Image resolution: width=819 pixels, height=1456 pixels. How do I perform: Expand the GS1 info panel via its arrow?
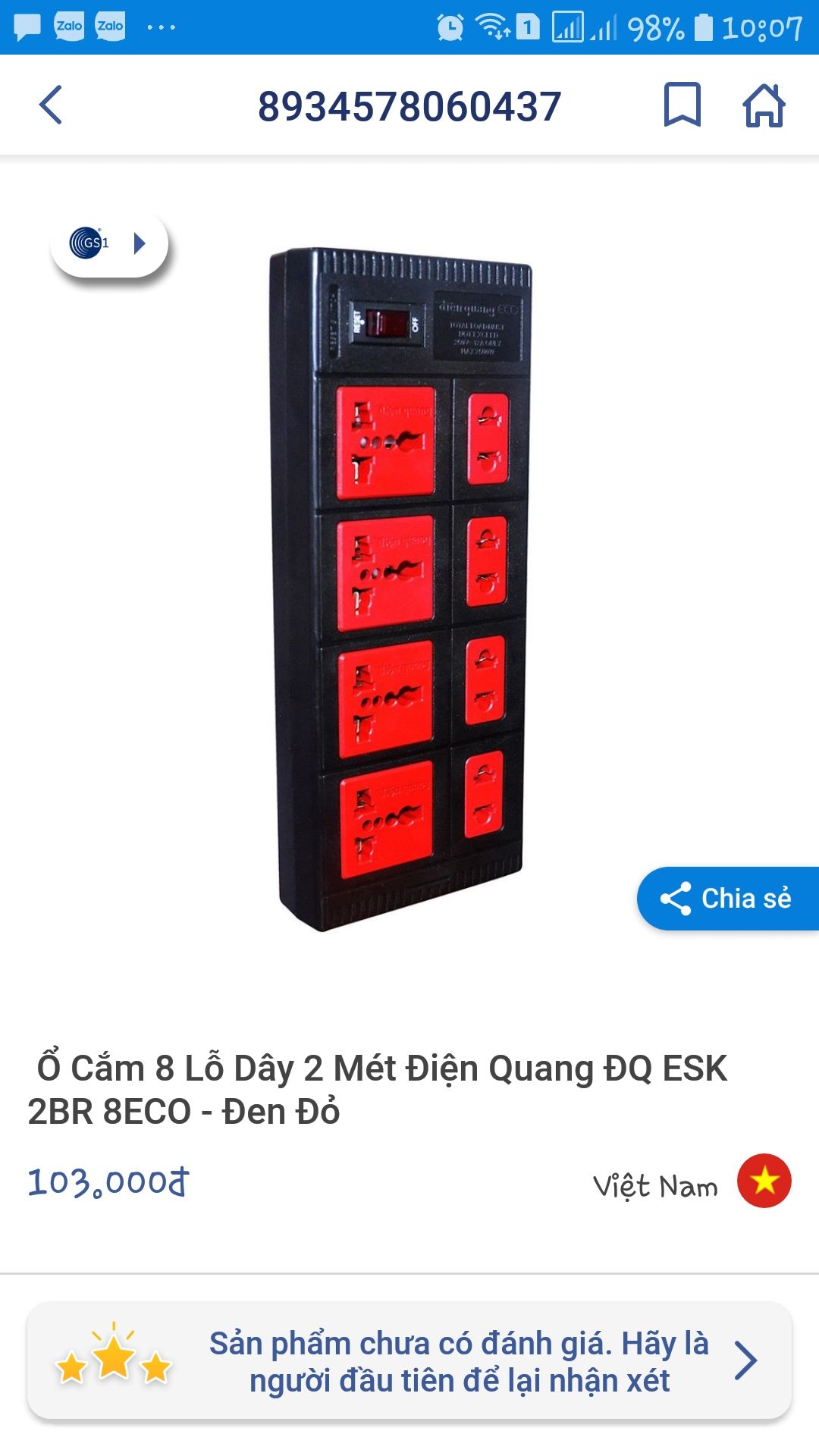(x=139, y=244)
